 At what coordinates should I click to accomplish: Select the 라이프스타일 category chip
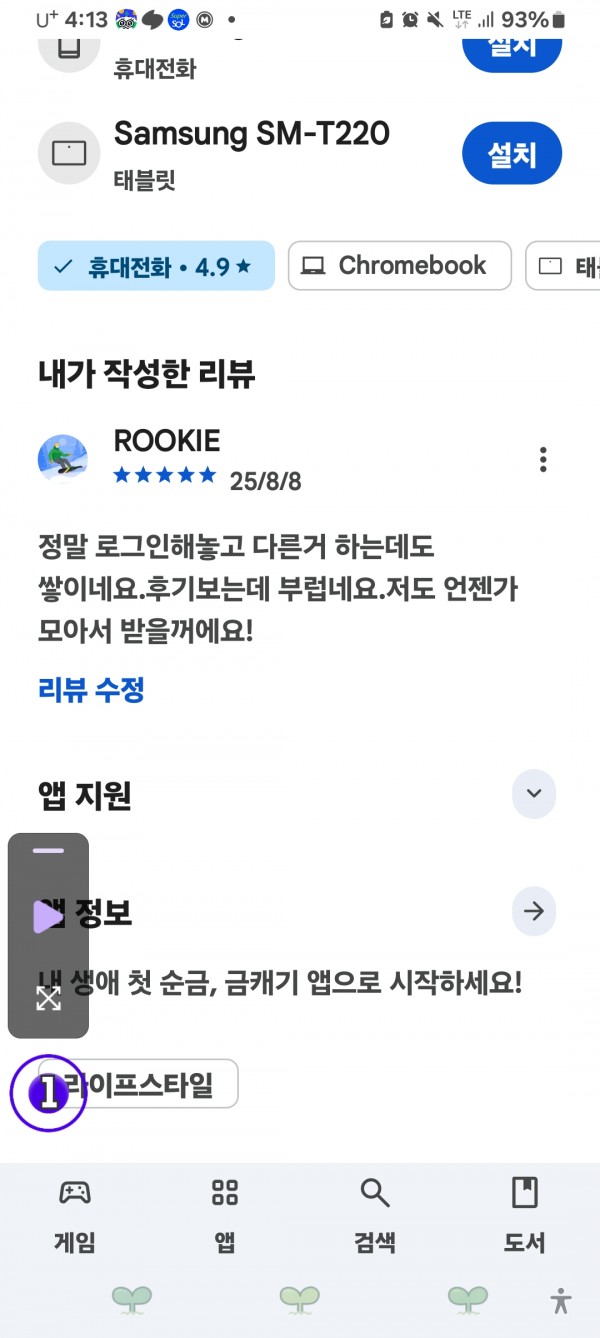(138, 1084)
